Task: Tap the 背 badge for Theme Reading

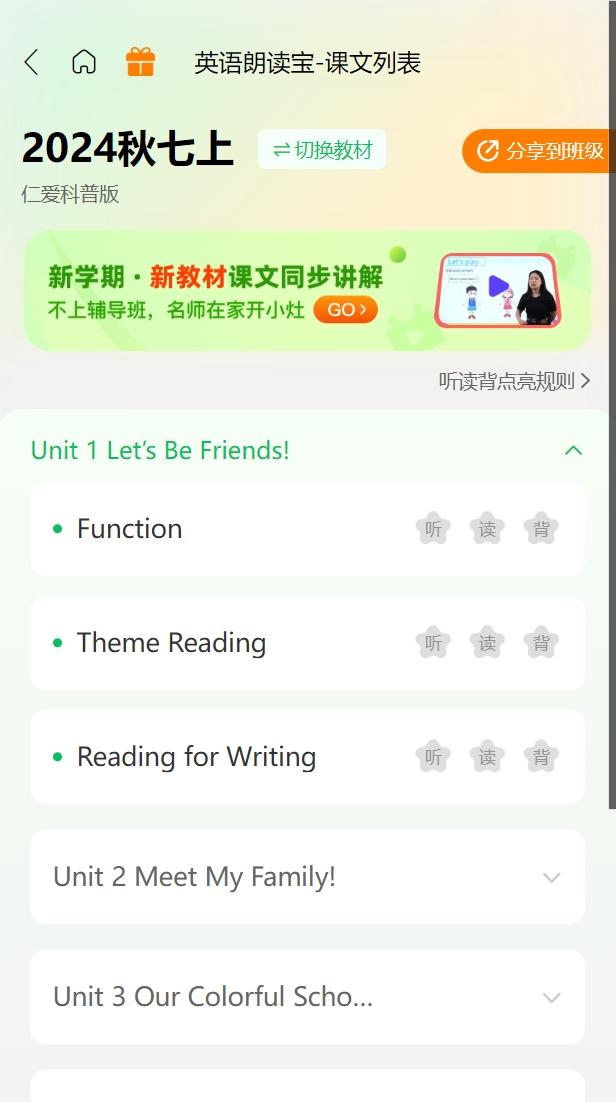Action: [541, 643]
